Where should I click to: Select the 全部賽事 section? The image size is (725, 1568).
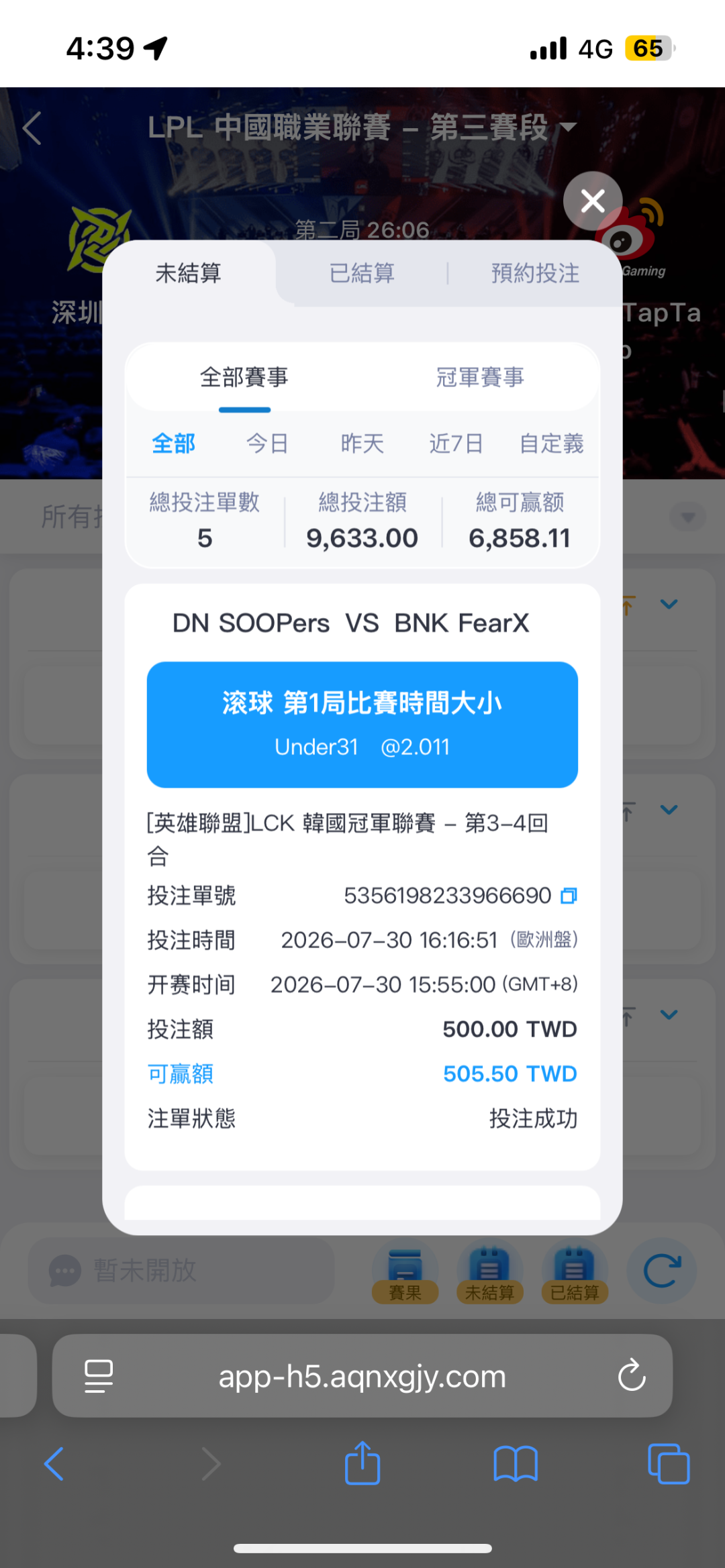click(x=244, y=377)
